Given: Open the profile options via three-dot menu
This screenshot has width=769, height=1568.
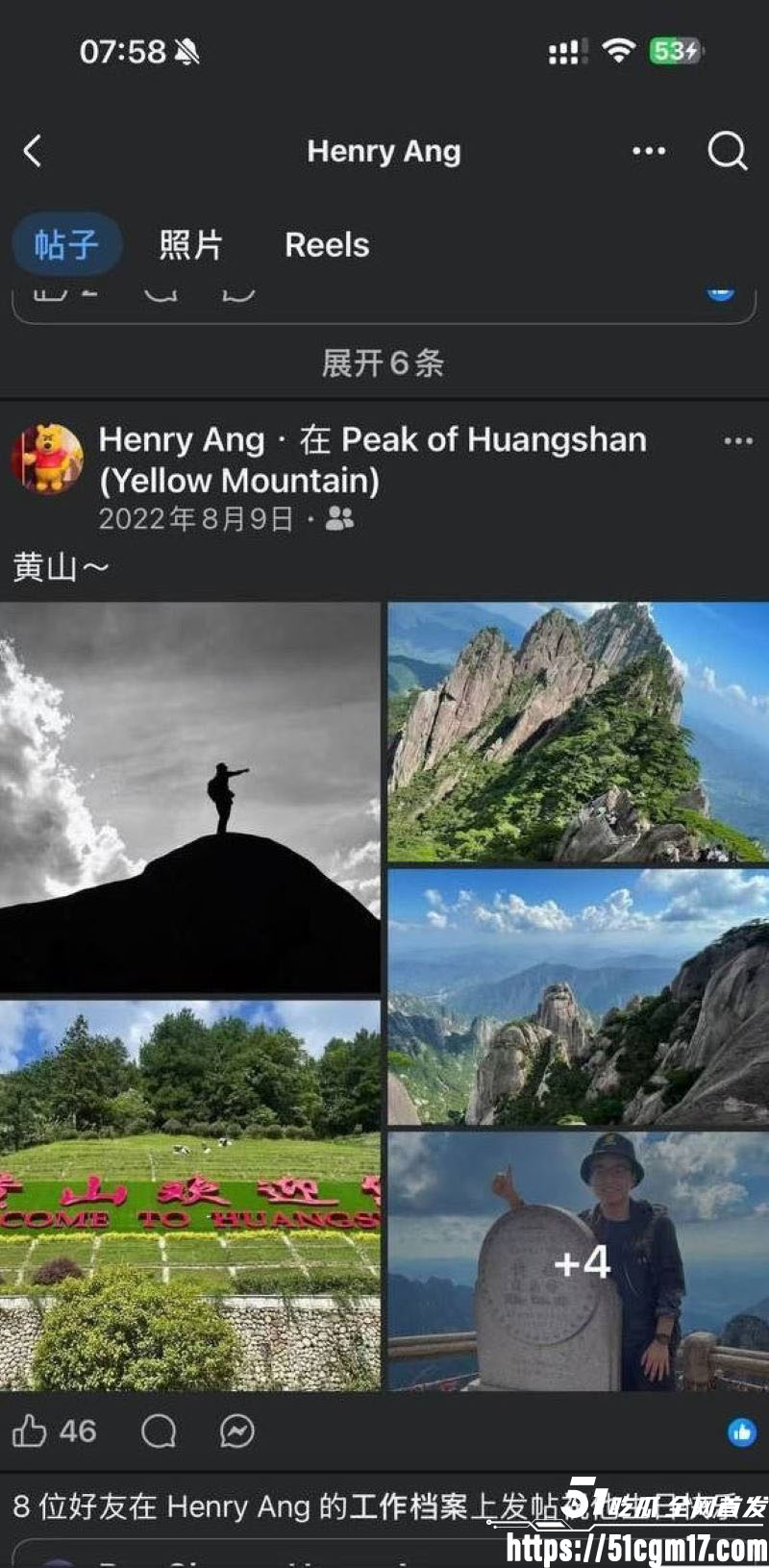Looking at the screenshot, I should [649, 151].
